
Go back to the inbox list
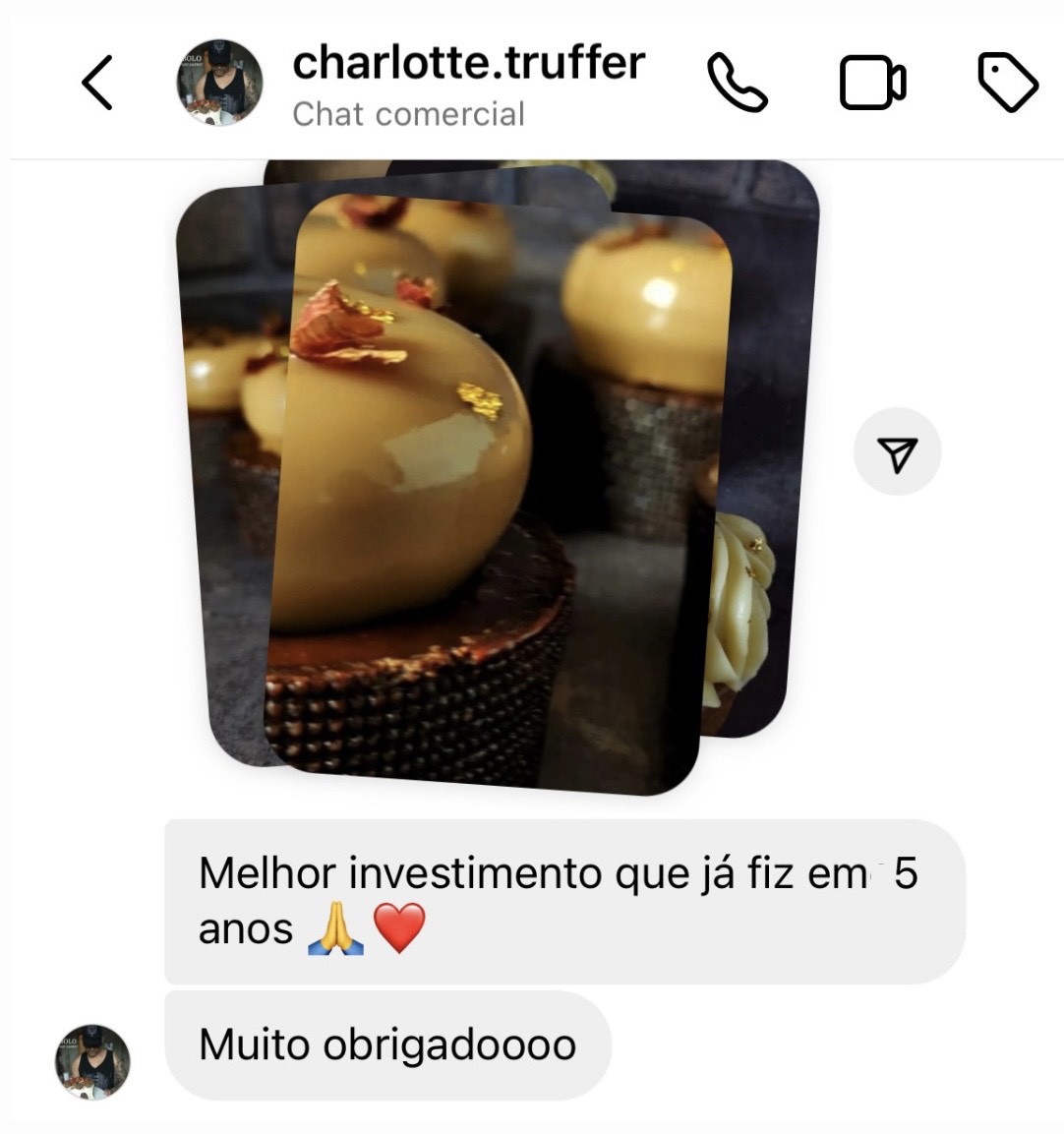[x=96, y=83]
